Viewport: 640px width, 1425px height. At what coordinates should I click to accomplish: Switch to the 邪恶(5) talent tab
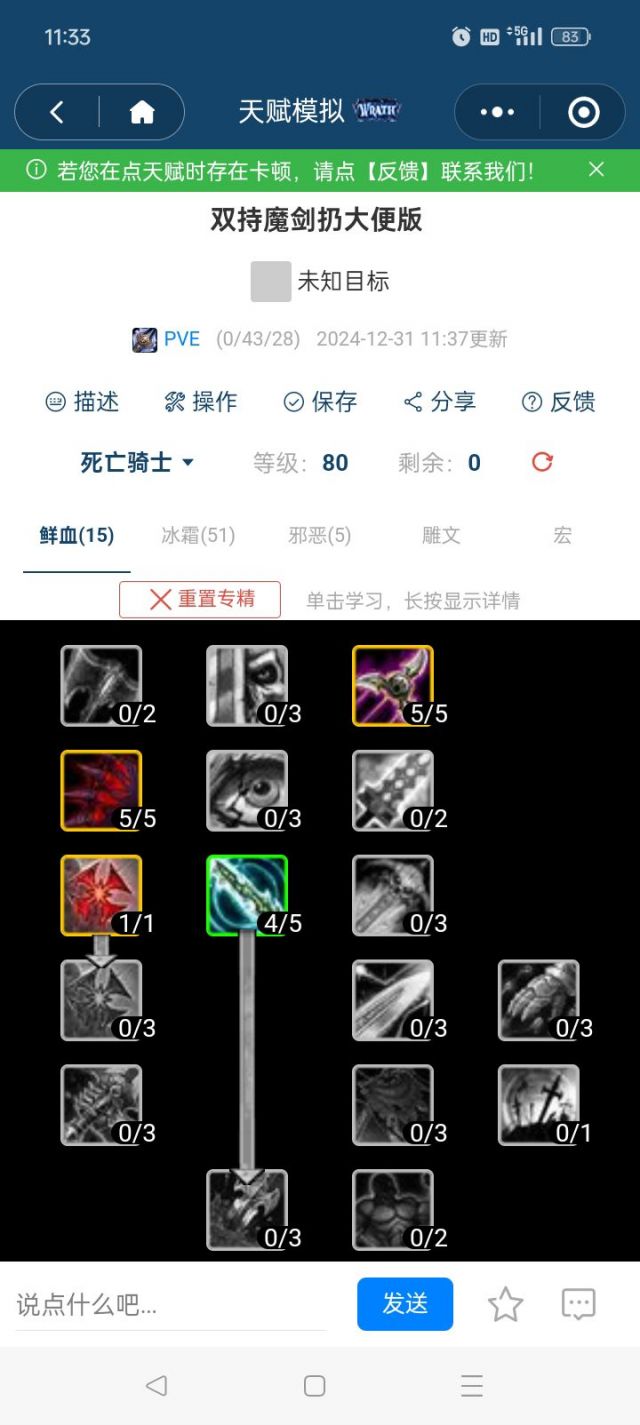click(320, 535)
